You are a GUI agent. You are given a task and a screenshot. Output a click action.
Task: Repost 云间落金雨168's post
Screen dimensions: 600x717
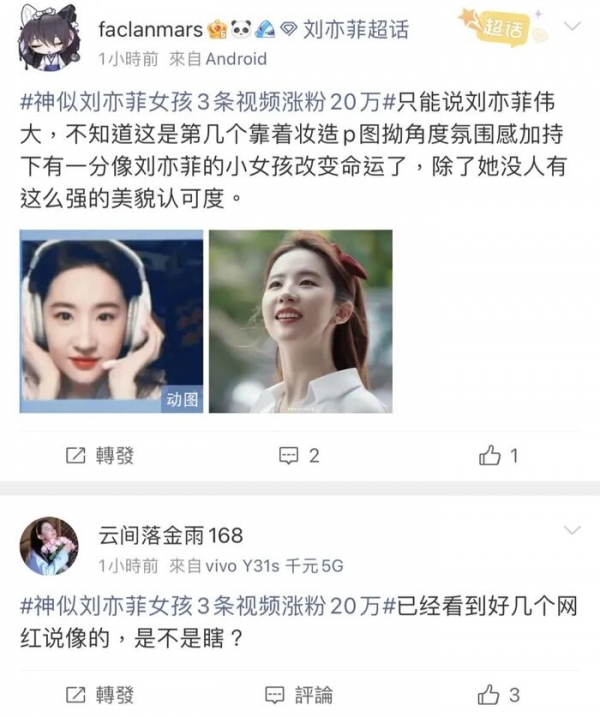coord(99,694)
